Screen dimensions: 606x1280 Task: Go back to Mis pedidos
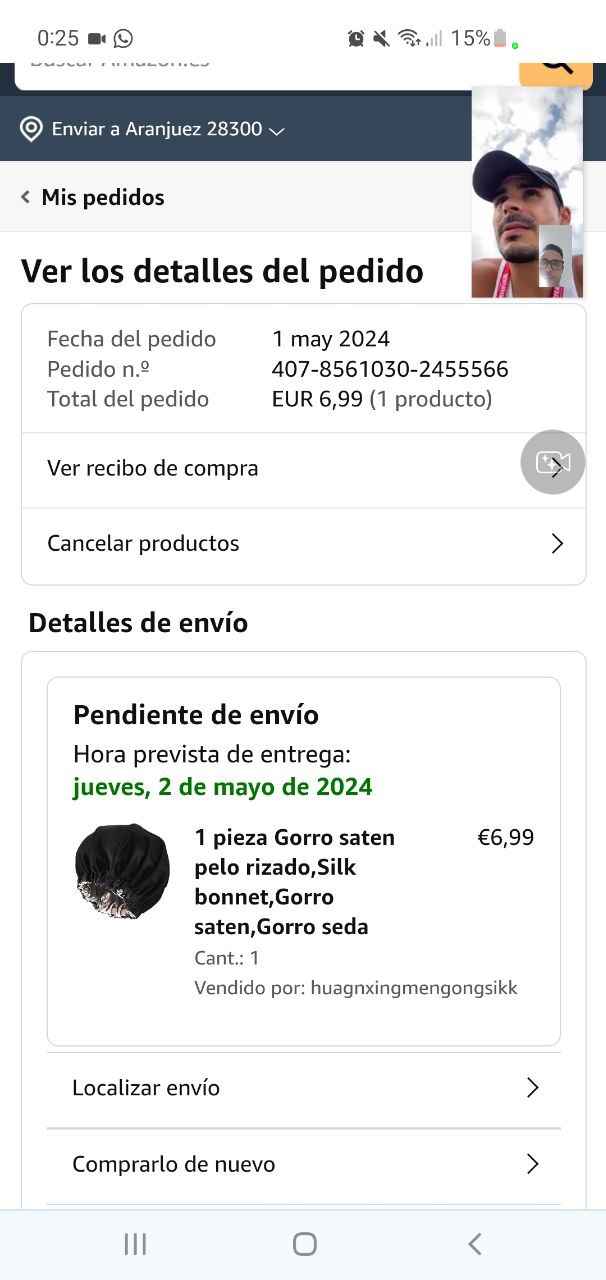point(92,197)
